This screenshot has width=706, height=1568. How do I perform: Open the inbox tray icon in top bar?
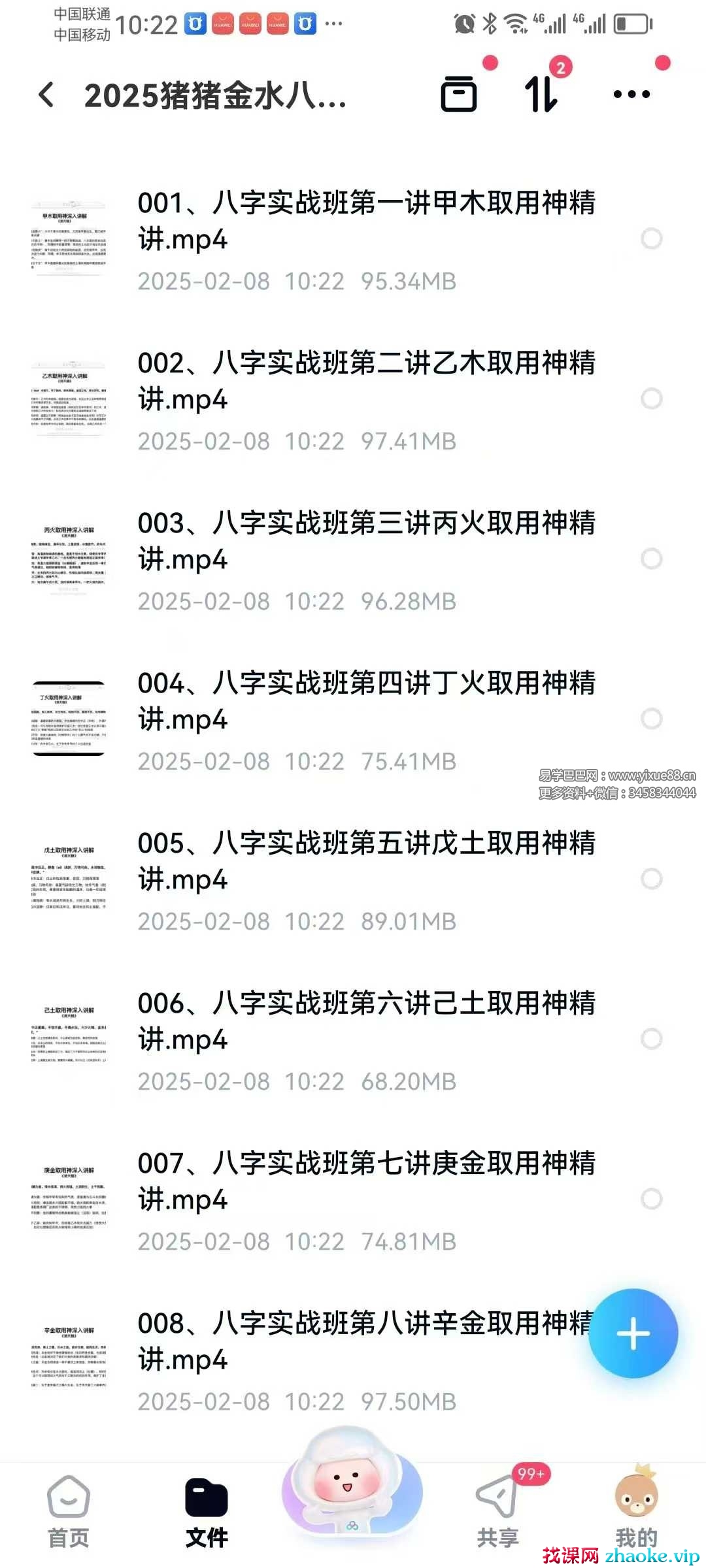pos(459,94)
